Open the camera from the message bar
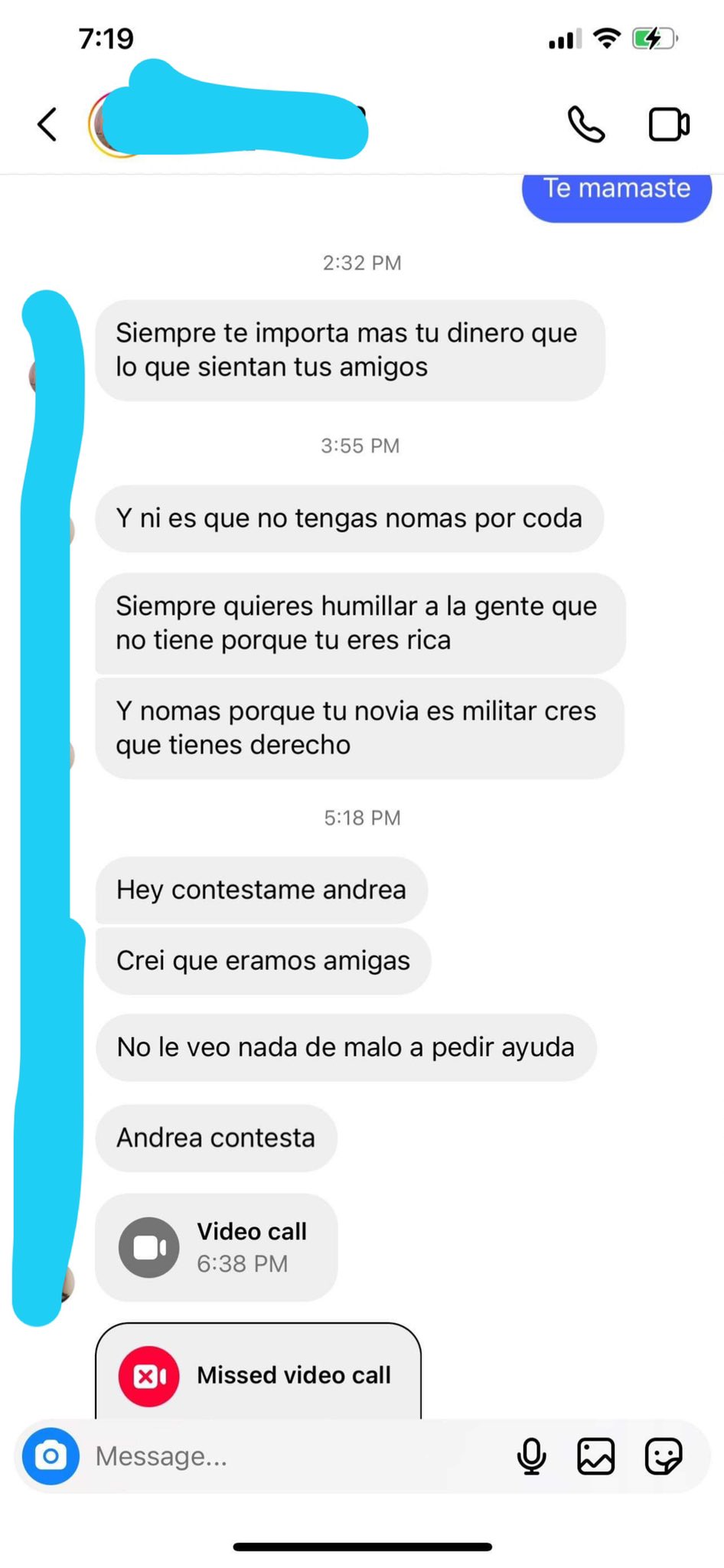Viewport: 724px width, 1568px height. pos(51,1455)
